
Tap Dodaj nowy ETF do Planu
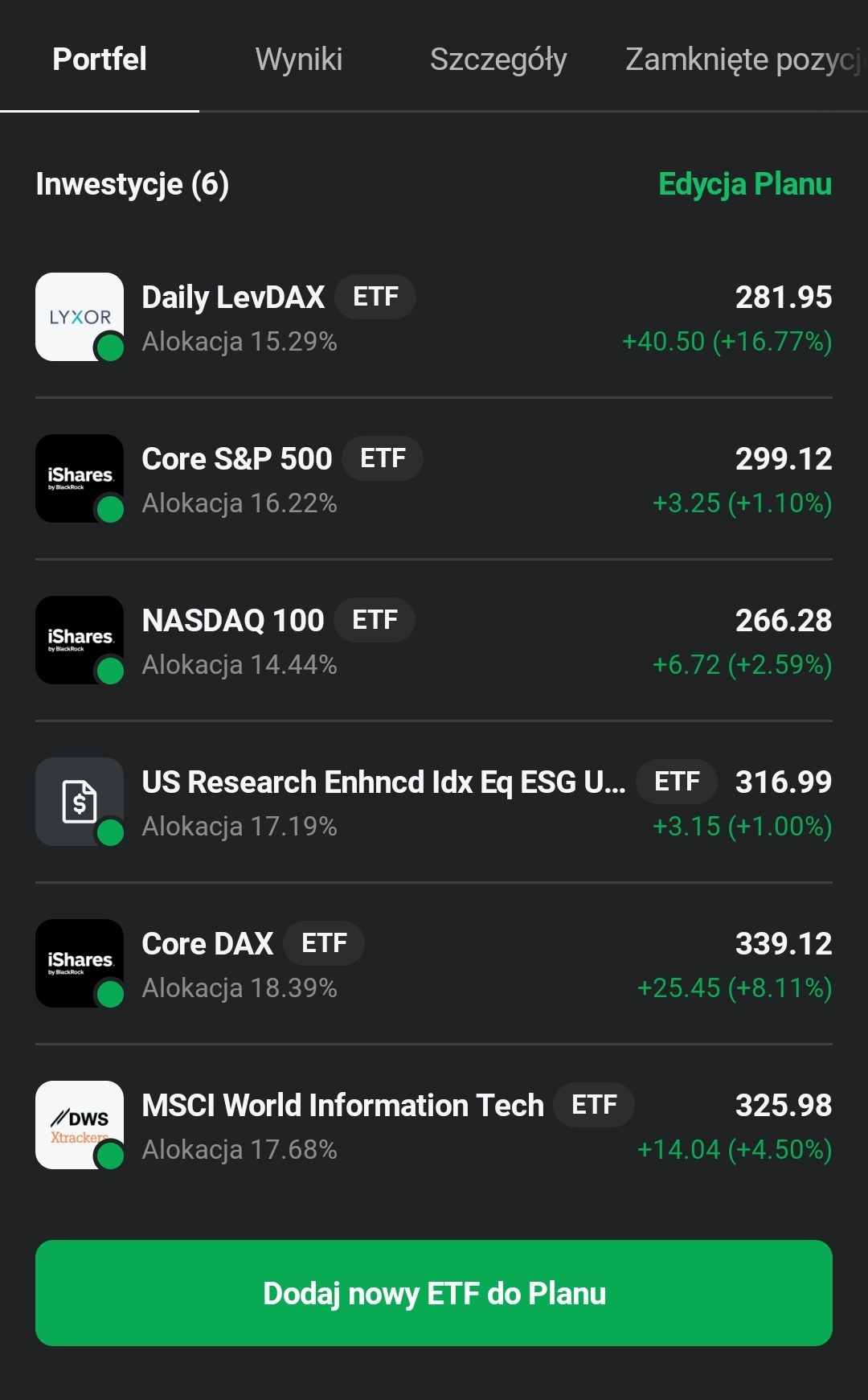point(434,1293)
